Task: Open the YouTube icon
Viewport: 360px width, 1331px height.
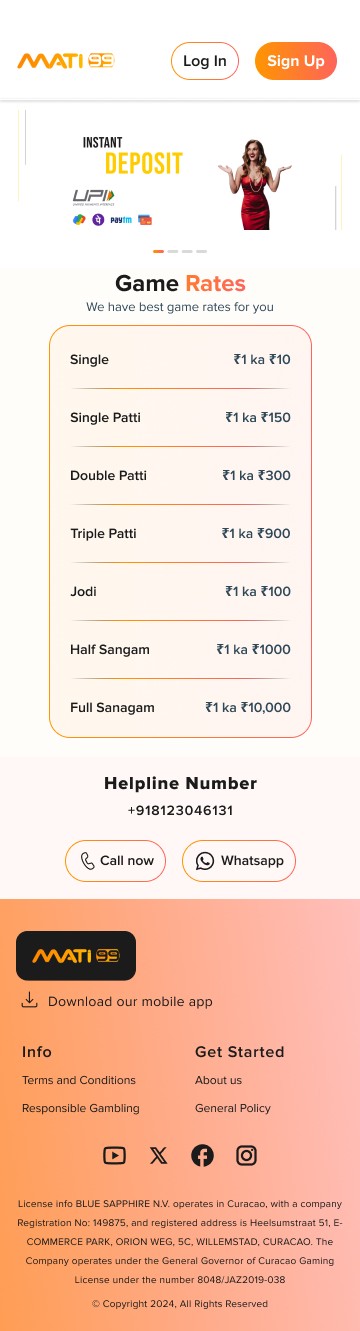Action: (x=114, y=1156)
